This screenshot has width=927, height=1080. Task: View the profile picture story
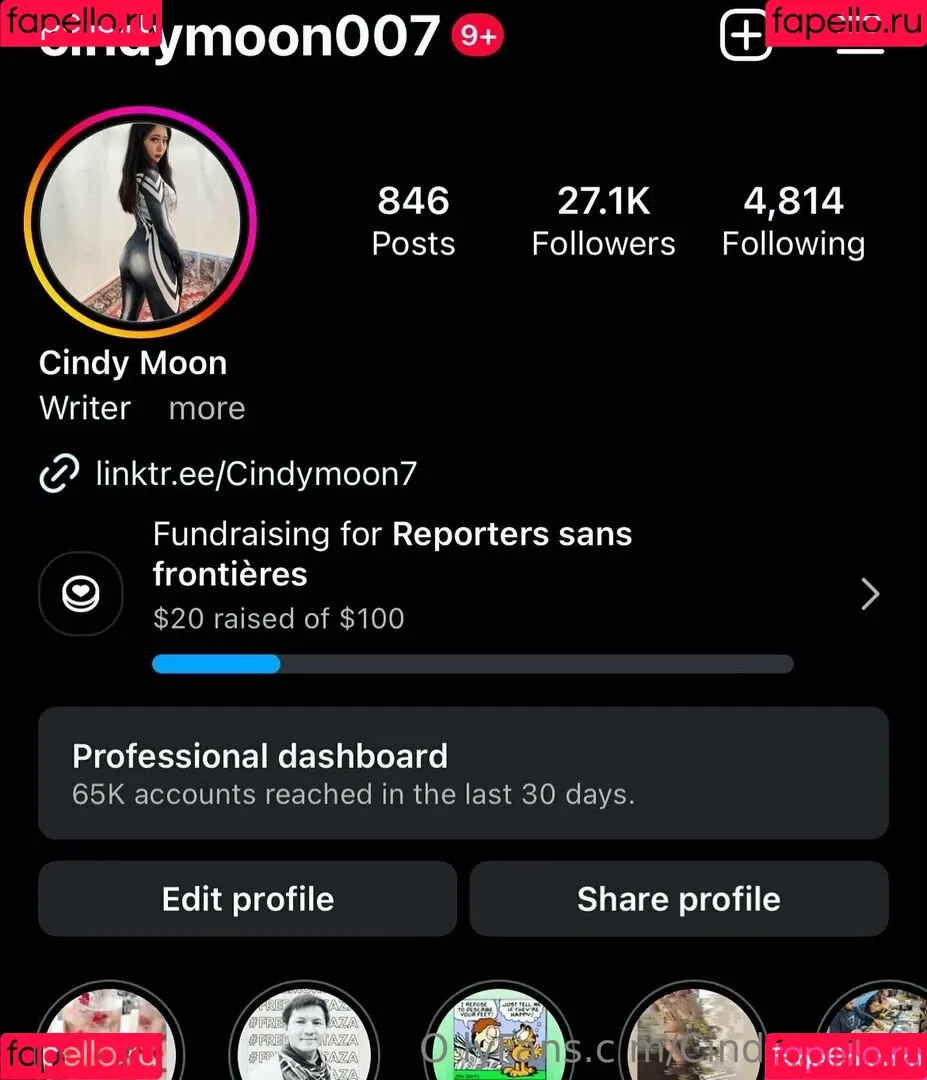coord(140,222)
